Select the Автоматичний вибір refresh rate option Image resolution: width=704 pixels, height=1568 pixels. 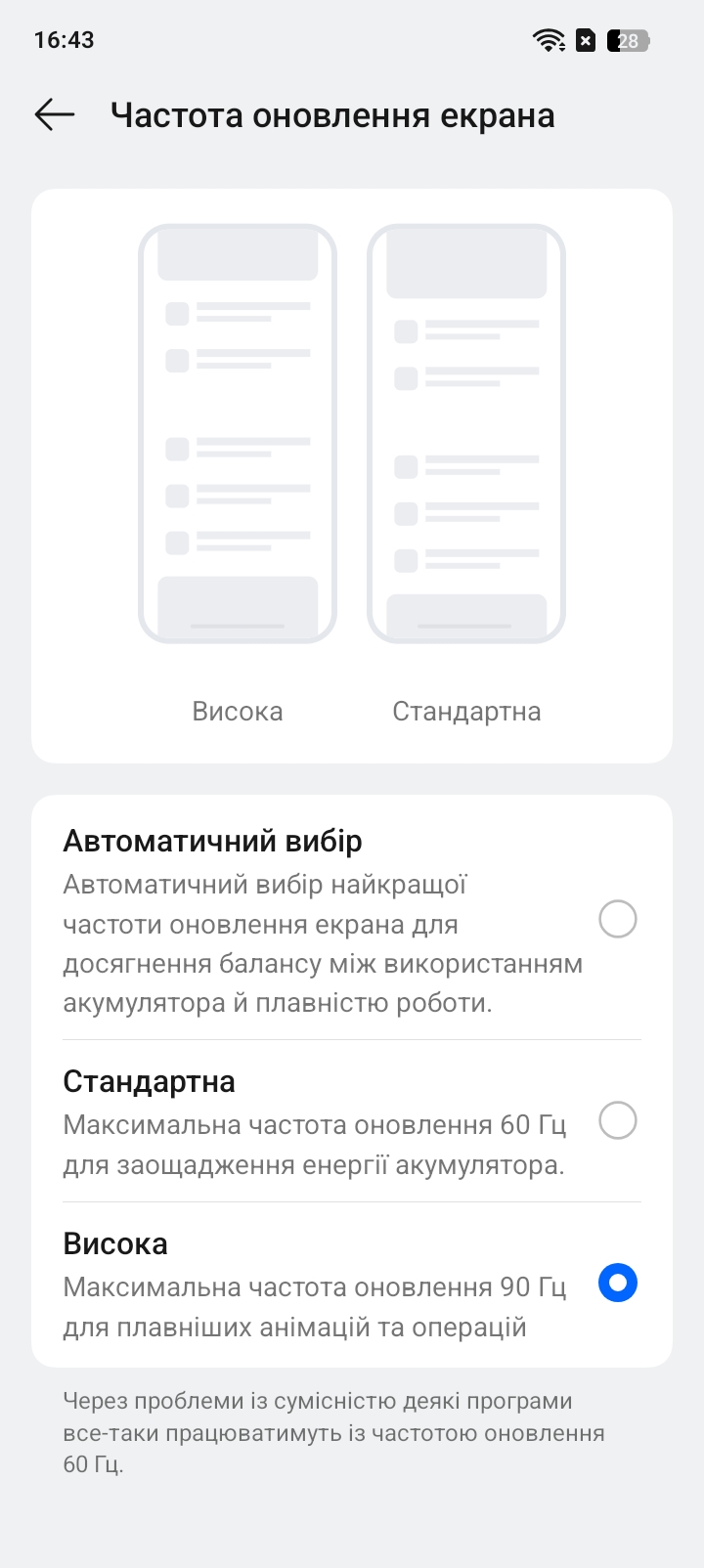617,919
